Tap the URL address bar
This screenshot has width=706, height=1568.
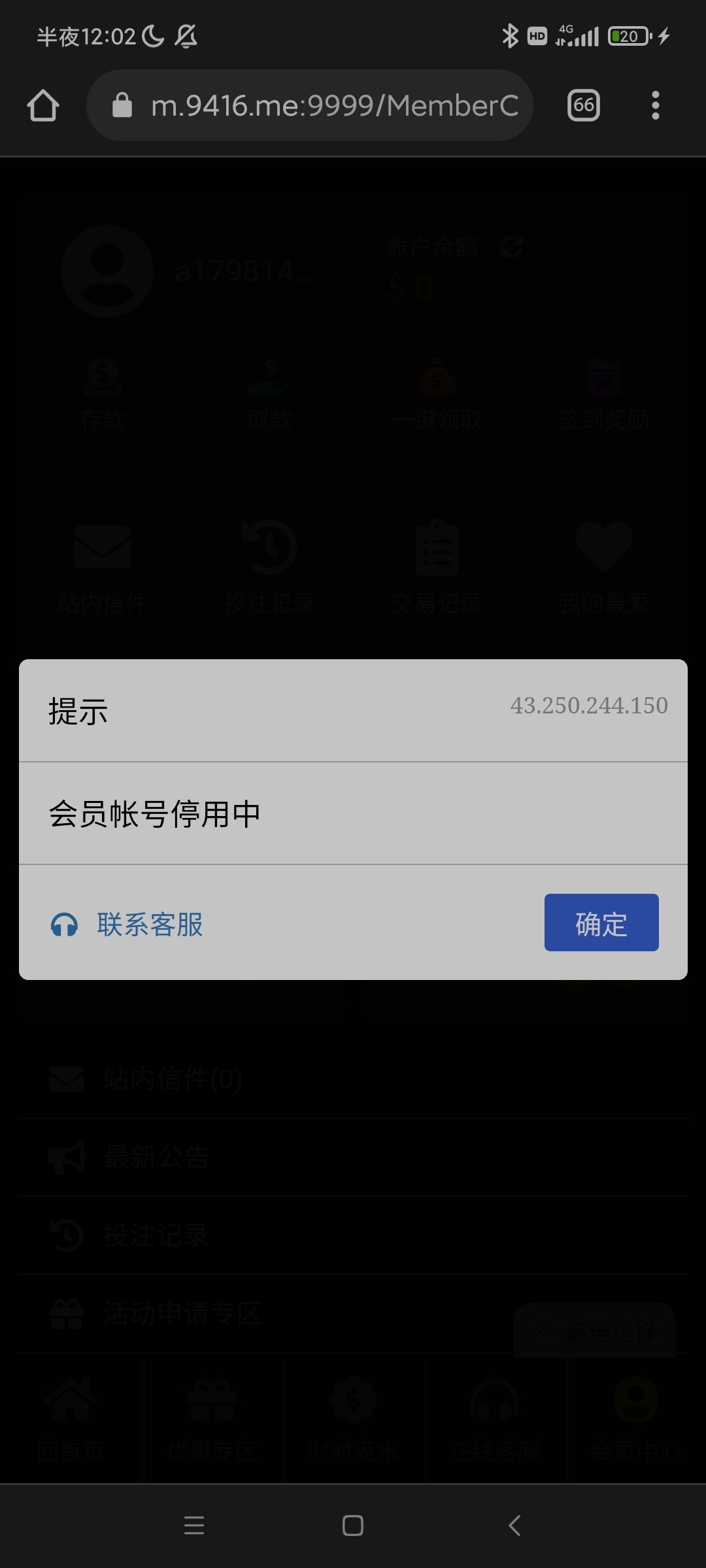(309, 105)
